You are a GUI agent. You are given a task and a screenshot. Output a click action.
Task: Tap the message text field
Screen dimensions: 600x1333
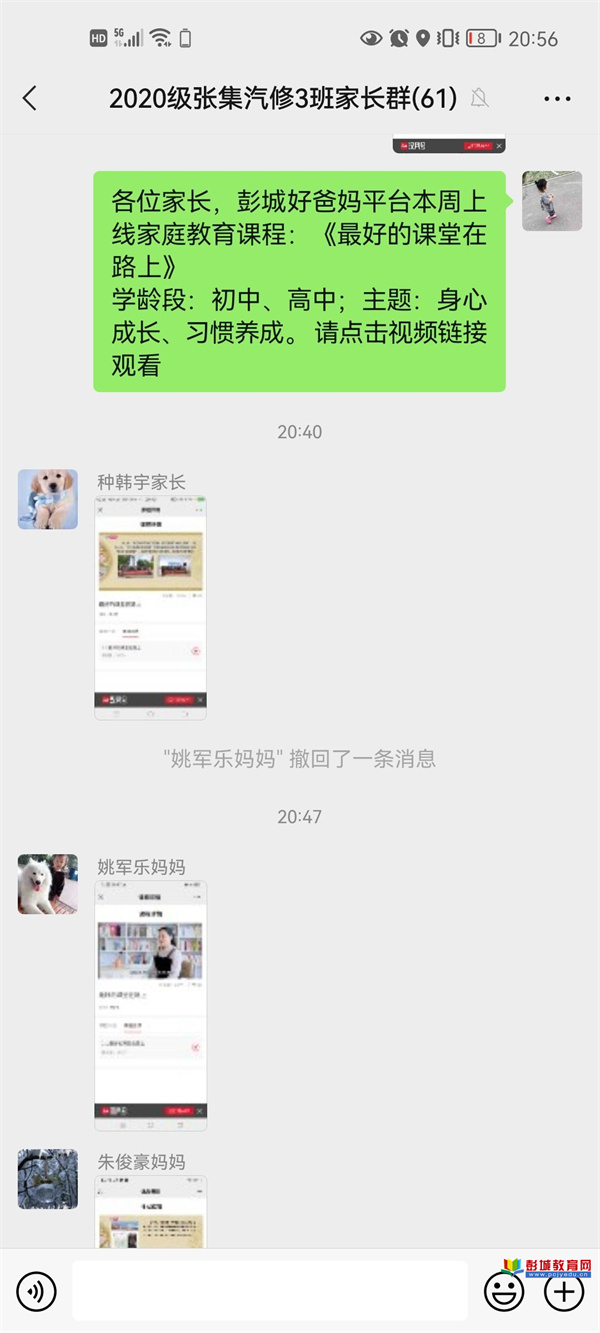click(x=270, y=1291)
